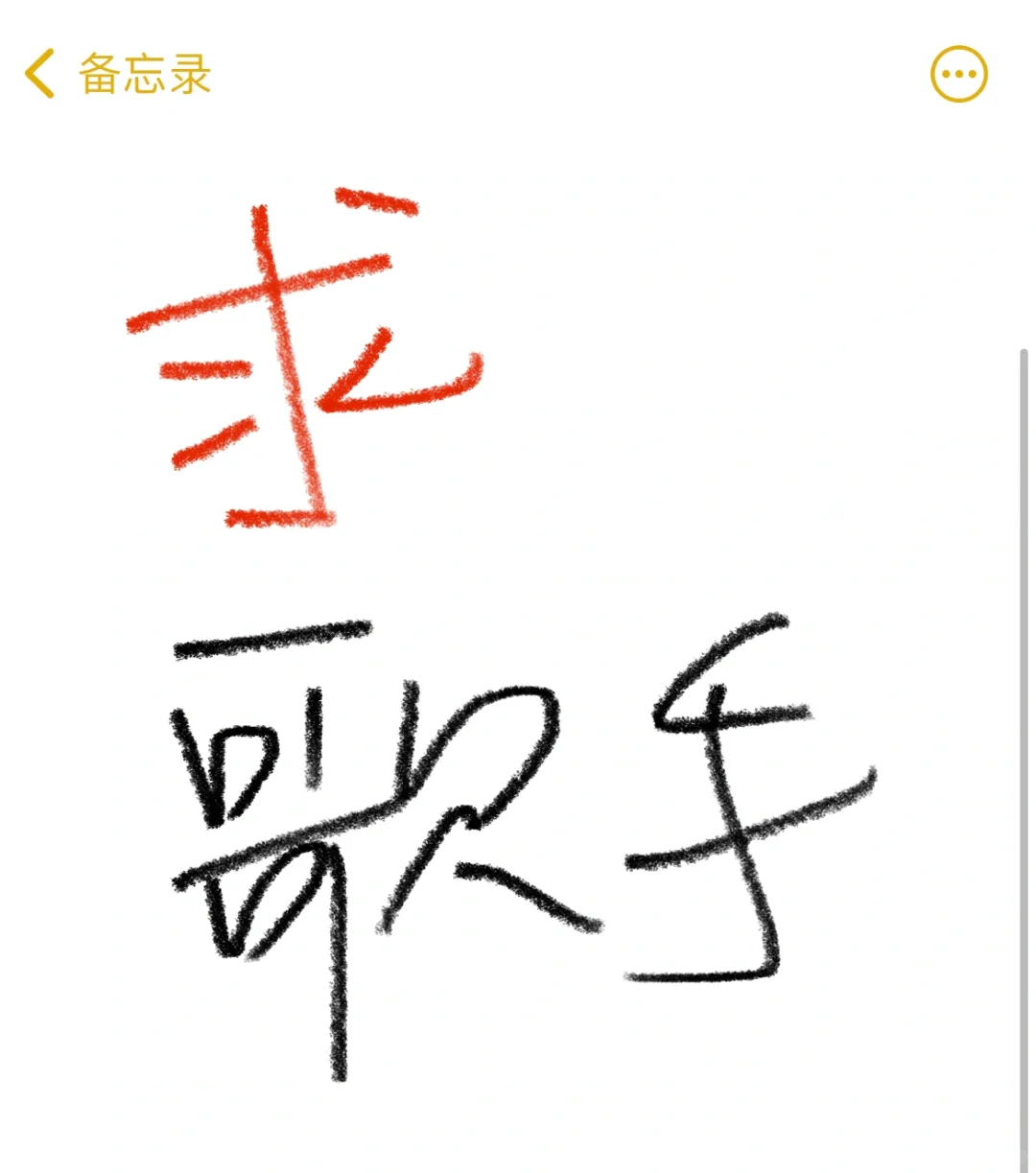The image size is (1036, 1173).
Task: Open the more options menu
Action: [958, 74]
